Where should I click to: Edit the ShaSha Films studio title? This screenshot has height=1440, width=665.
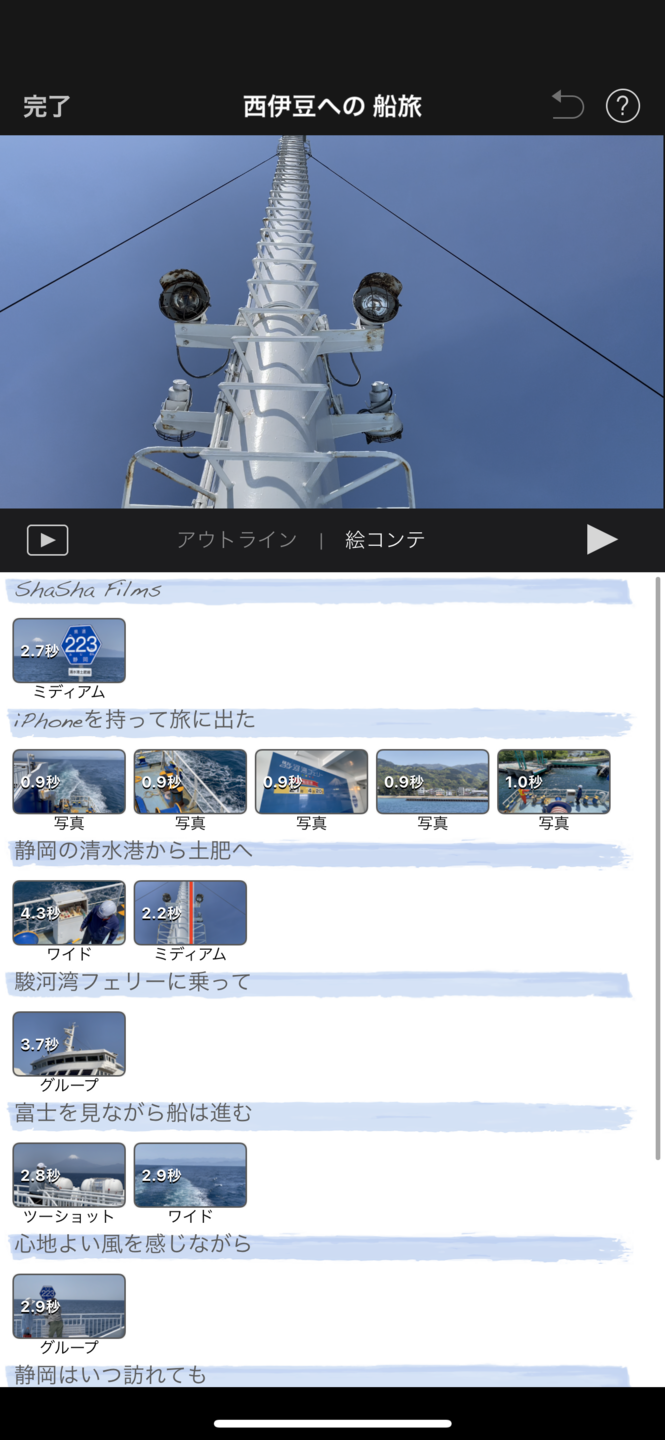coord(88,590)
